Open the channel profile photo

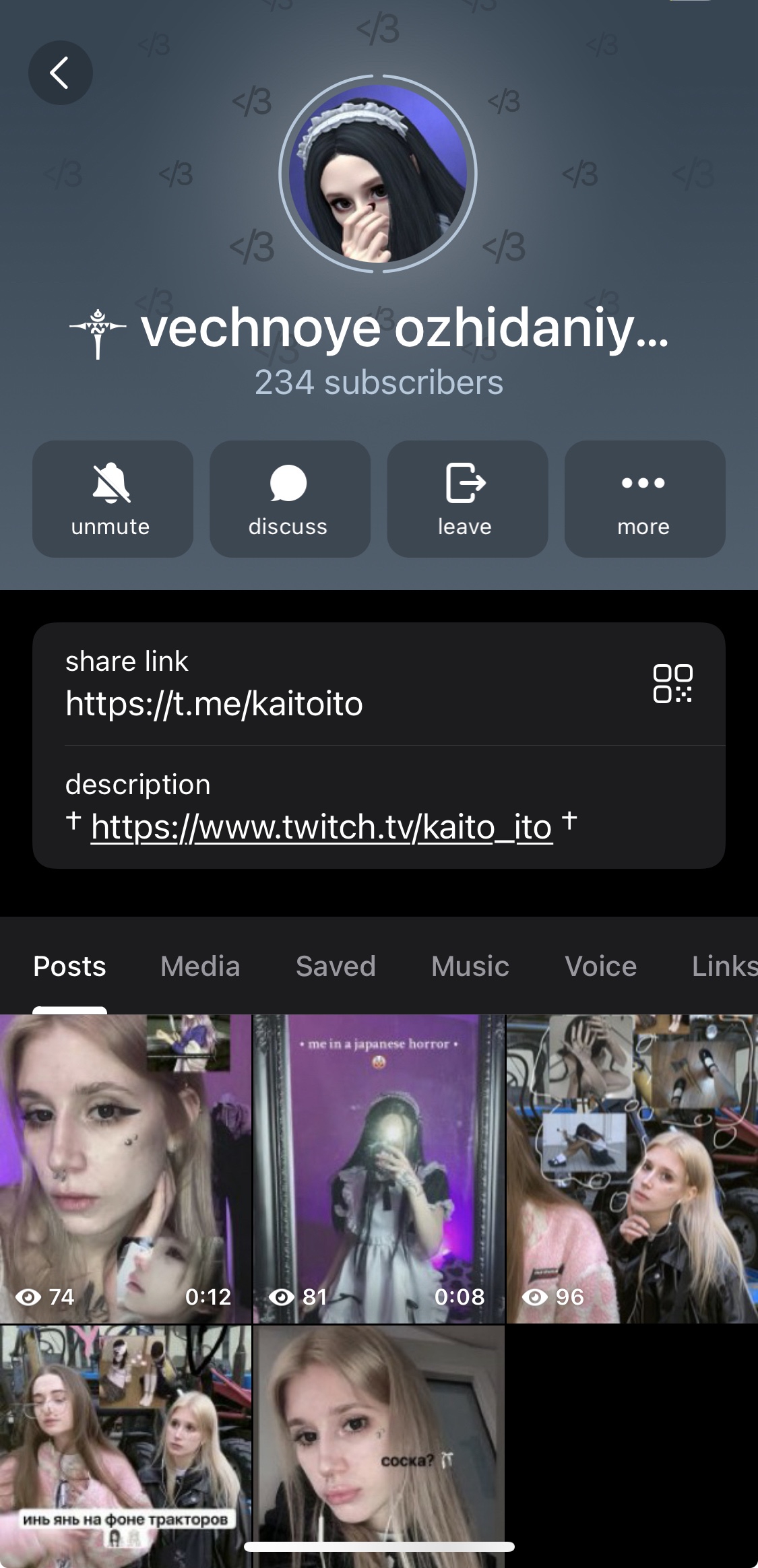378,174
